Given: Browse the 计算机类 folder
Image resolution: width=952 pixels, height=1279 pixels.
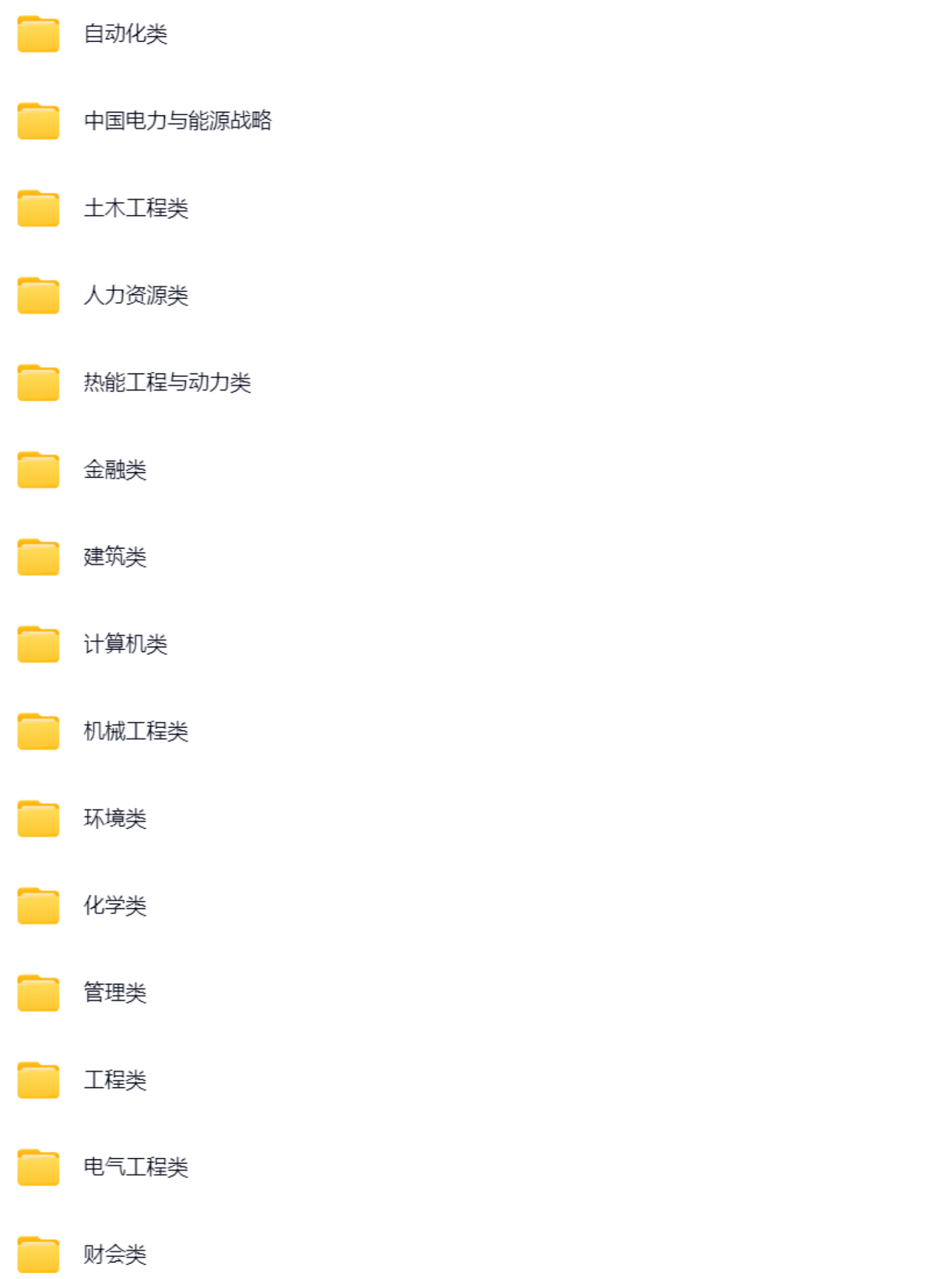Looking at the screenshot, I should click(125, 644).
